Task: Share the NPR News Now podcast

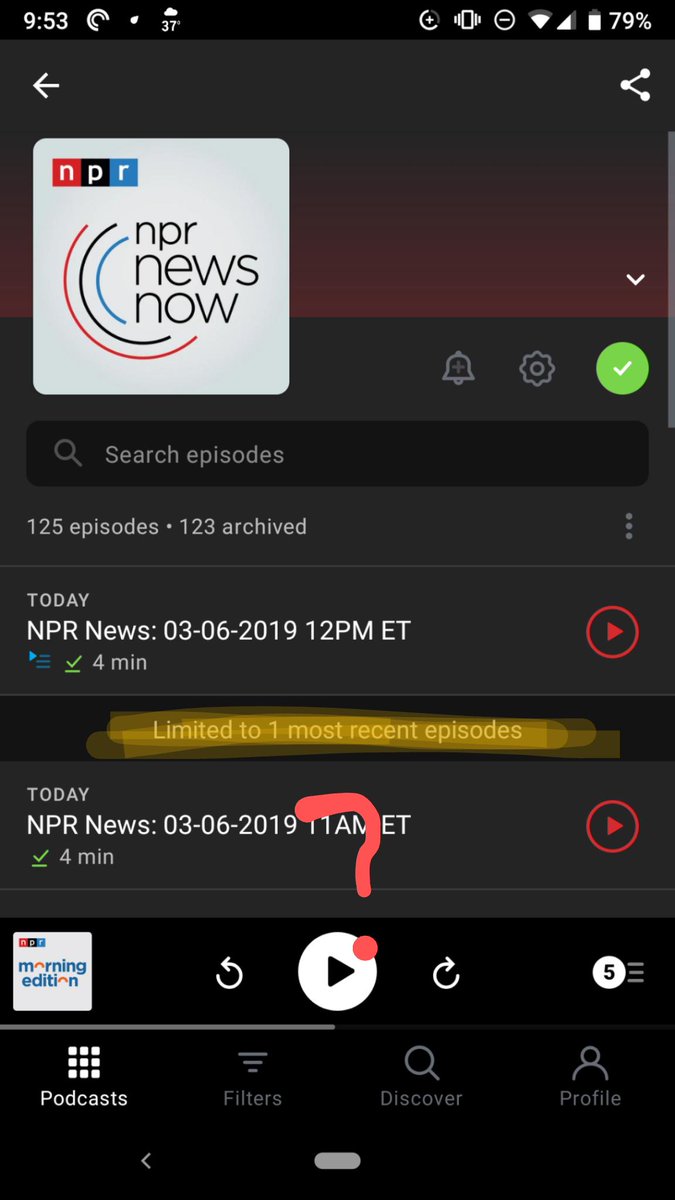Action: point(635,85)
